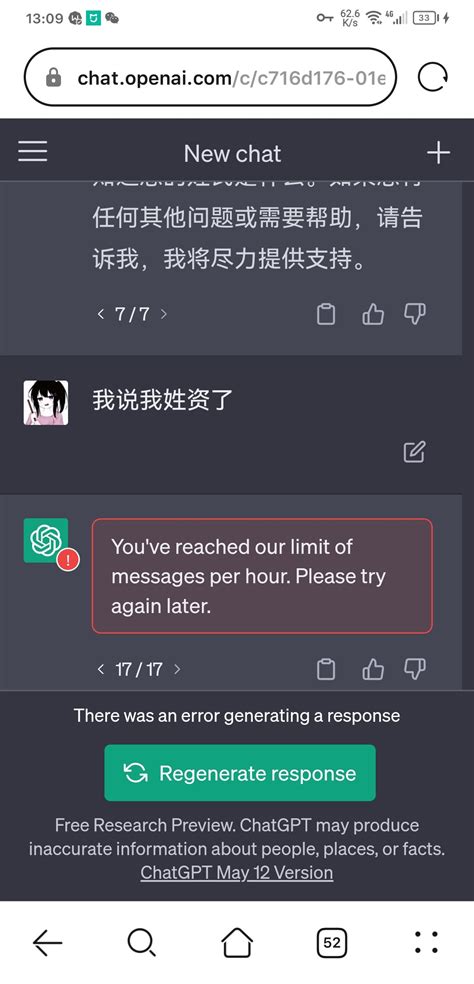Like the 17/17 response

click(x=373, y=670)
